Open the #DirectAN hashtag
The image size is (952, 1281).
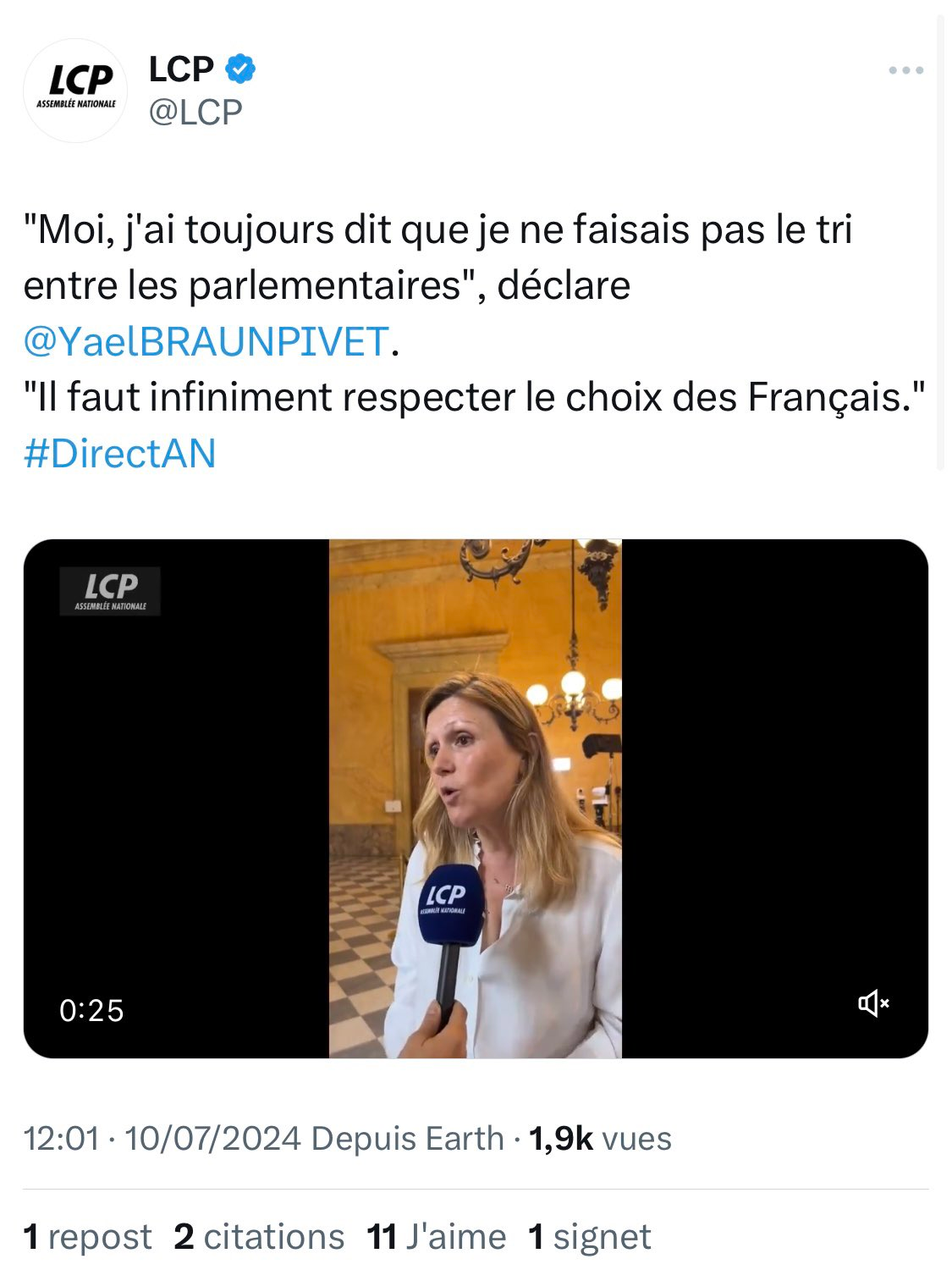(x=120, y=453)
